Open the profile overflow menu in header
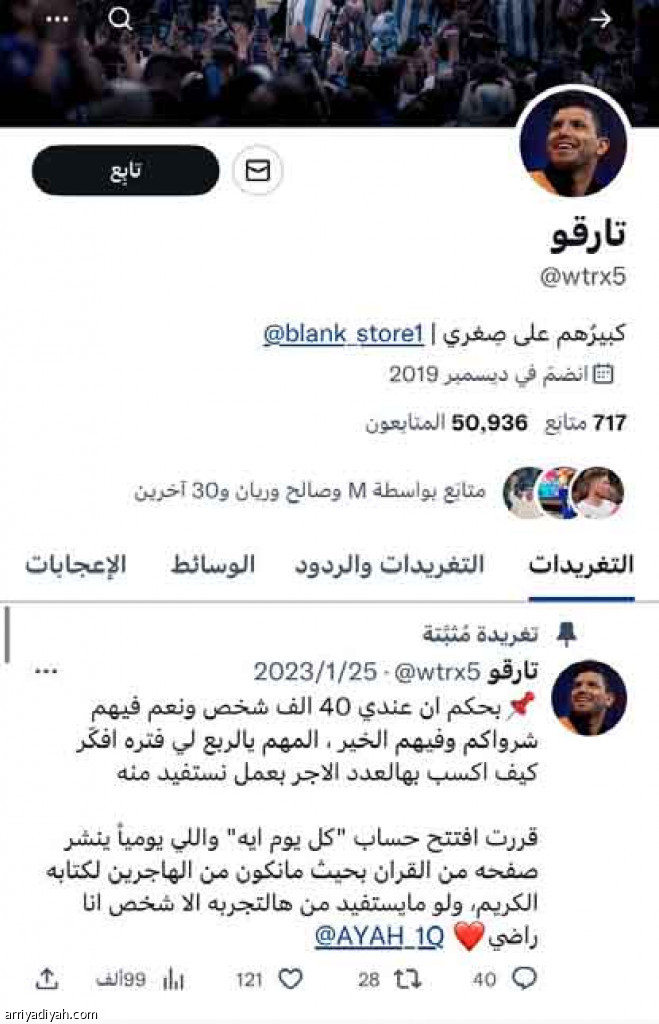Viewport: 659px width, 1024px height. pos(56,19)
